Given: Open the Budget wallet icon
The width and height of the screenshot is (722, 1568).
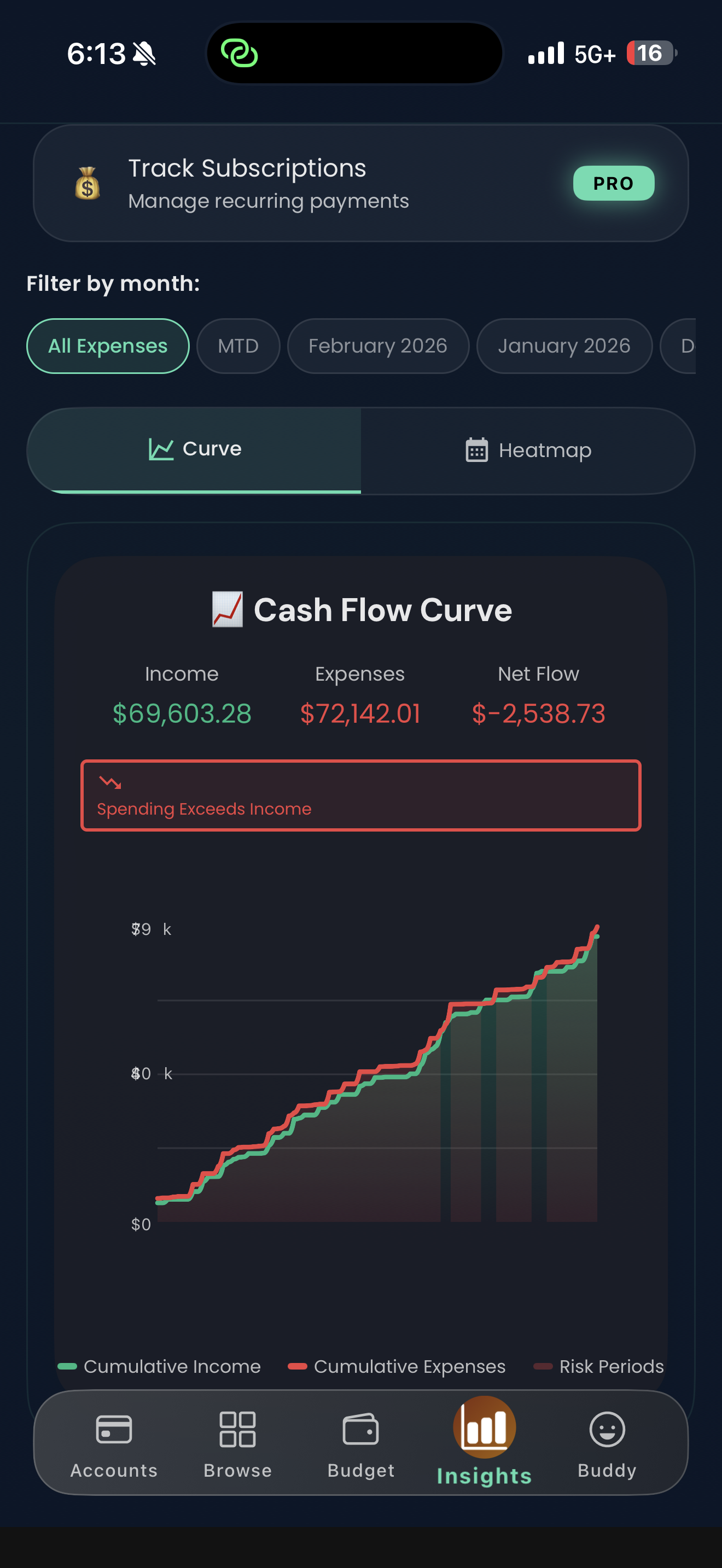Looking at the screenshot, I should [360, 1427].
